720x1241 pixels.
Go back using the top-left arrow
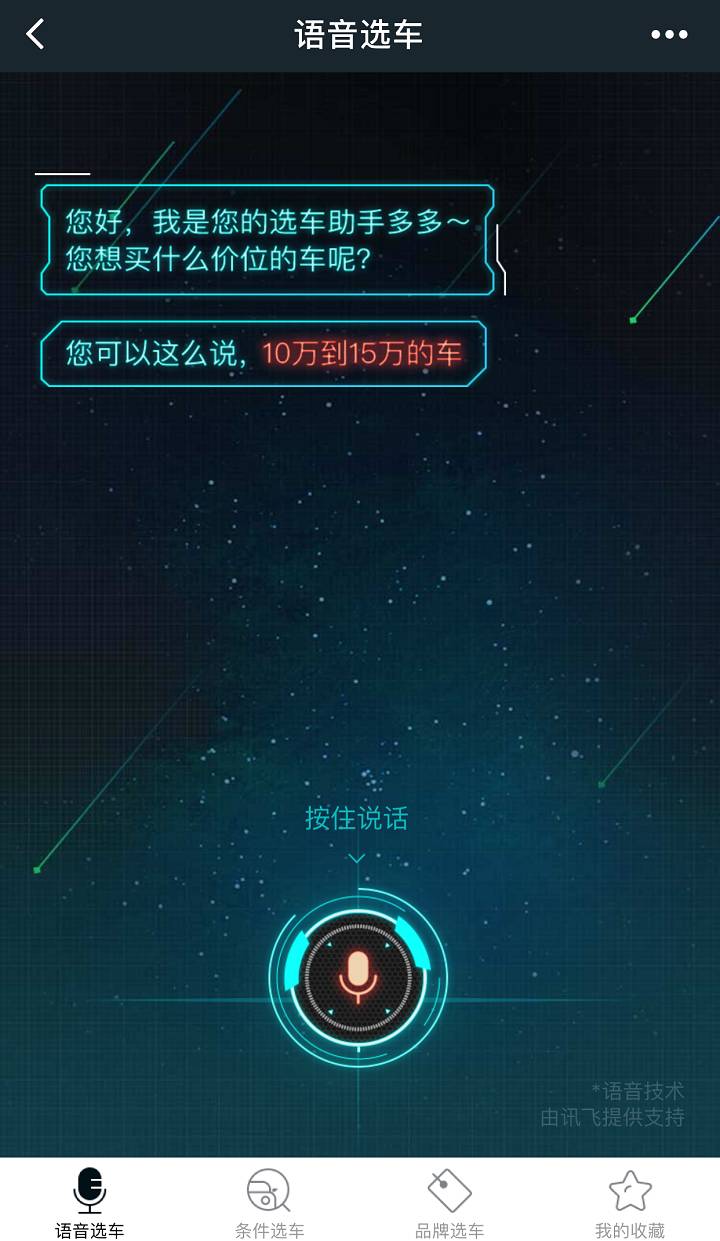[x=36, y=34]
